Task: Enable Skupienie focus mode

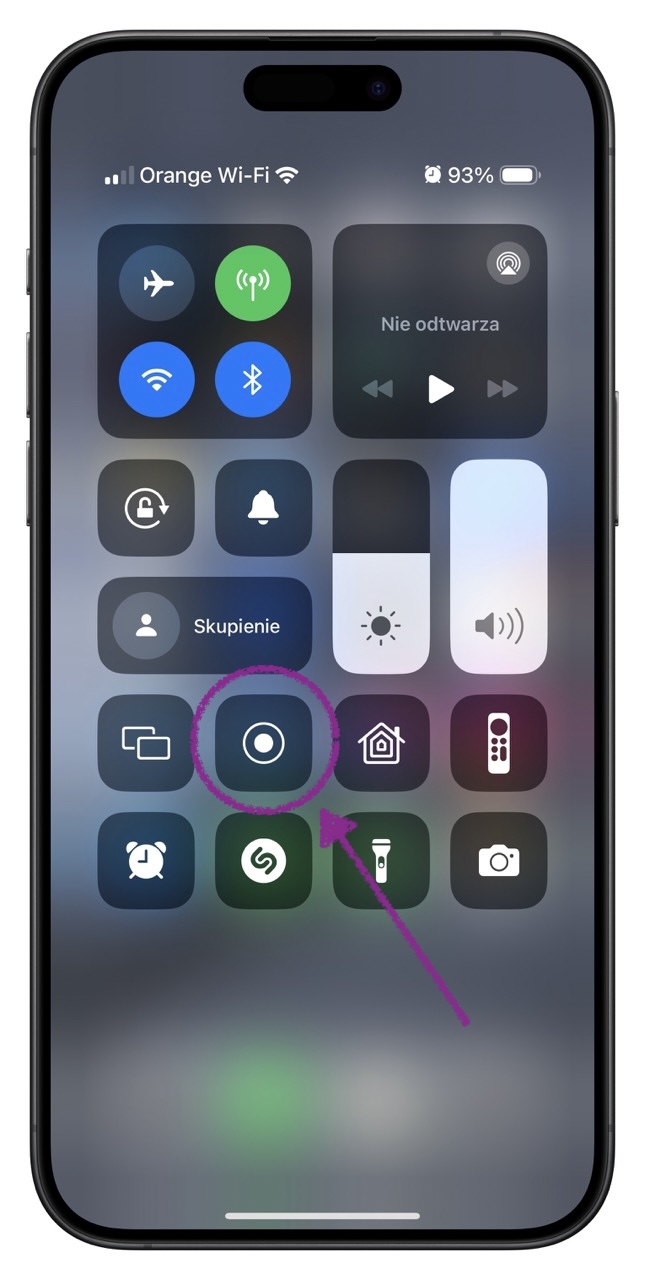Action: 205,626
